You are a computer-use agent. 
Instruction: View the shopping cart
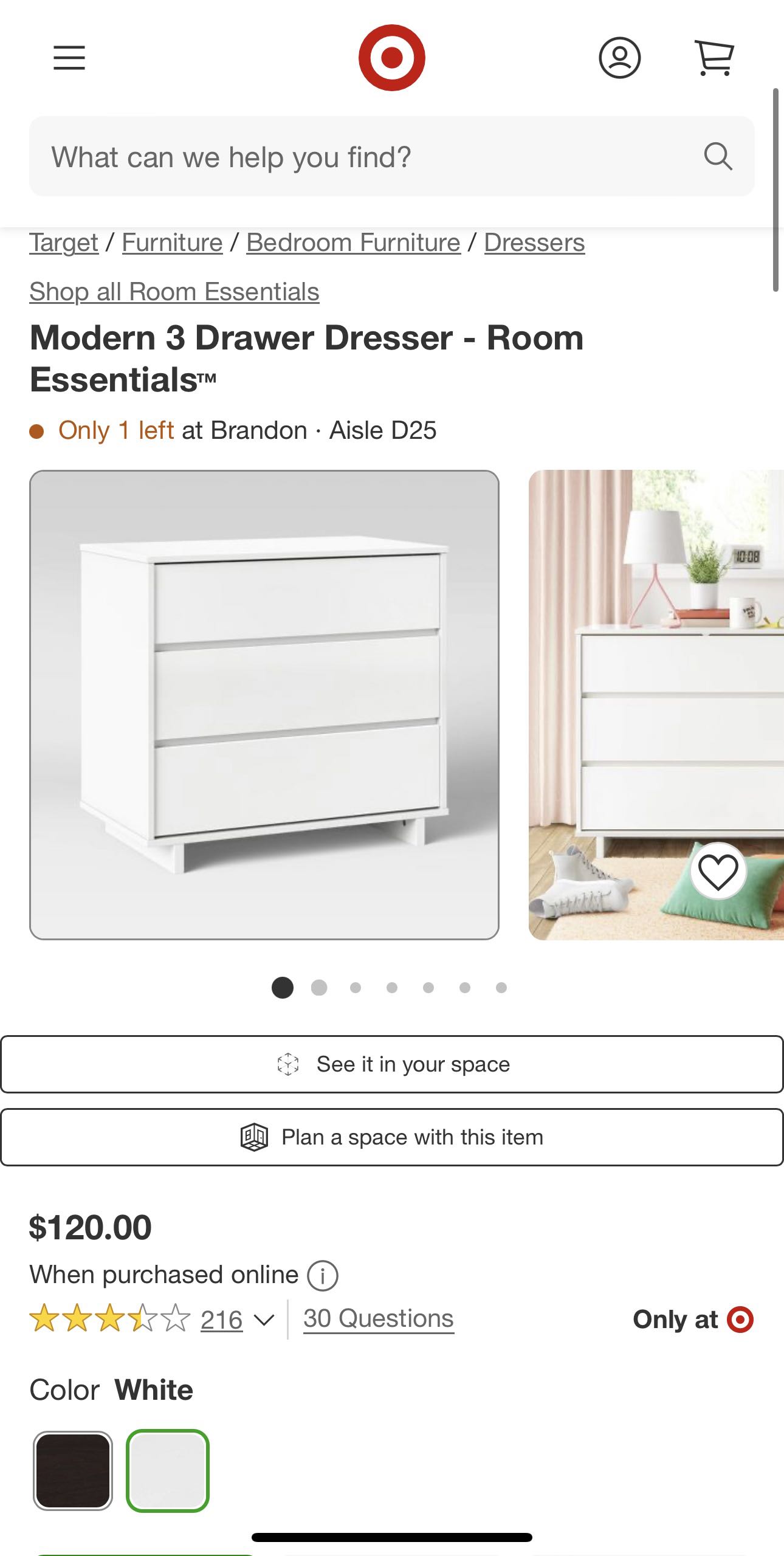tap(714, 58)
